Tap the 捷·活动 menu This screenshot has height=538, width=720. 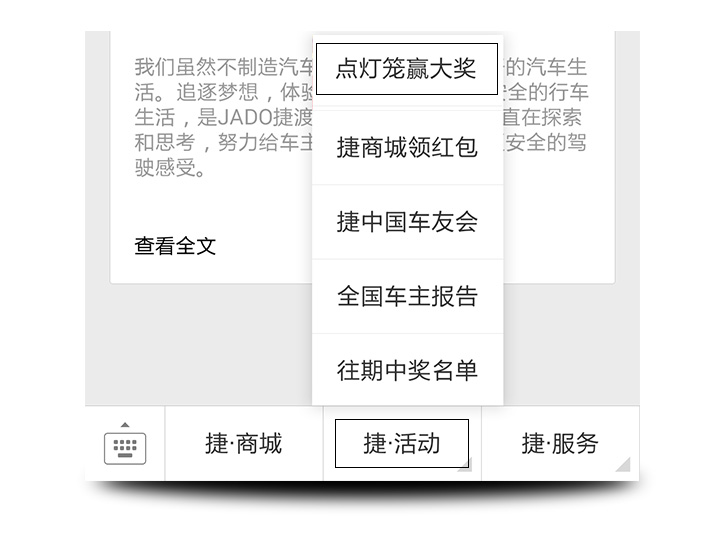pyautogui.click(x=402, y=444)
